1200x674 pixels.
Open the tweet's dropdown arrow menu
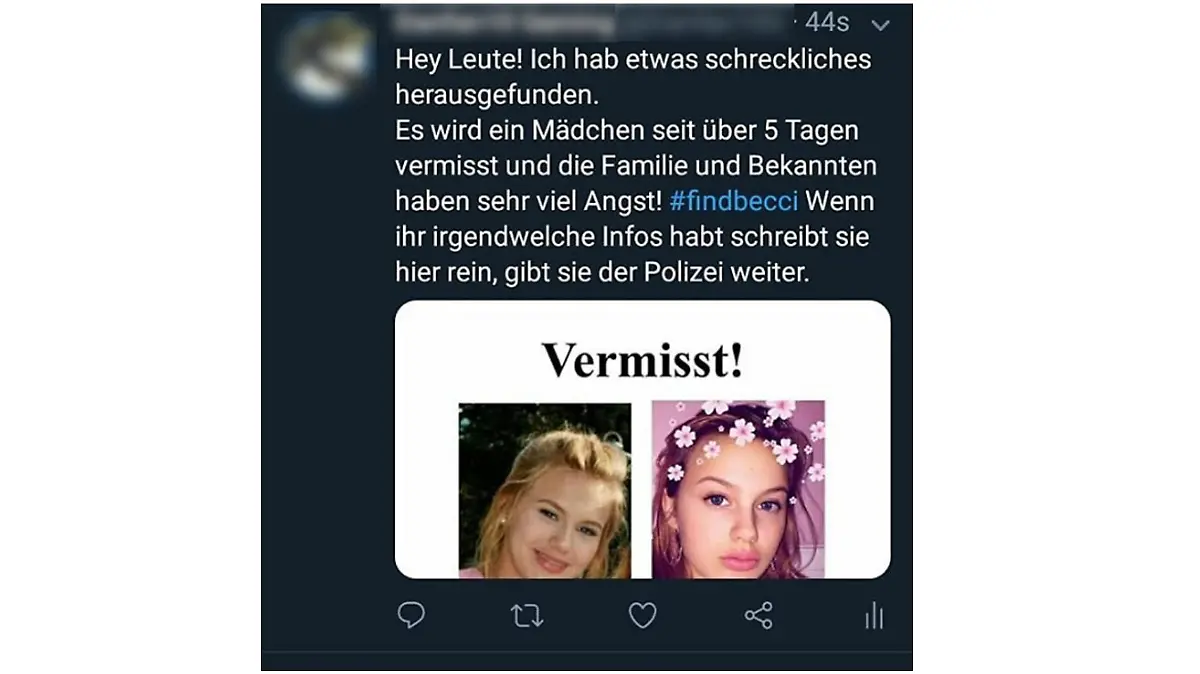pos(880,24)
